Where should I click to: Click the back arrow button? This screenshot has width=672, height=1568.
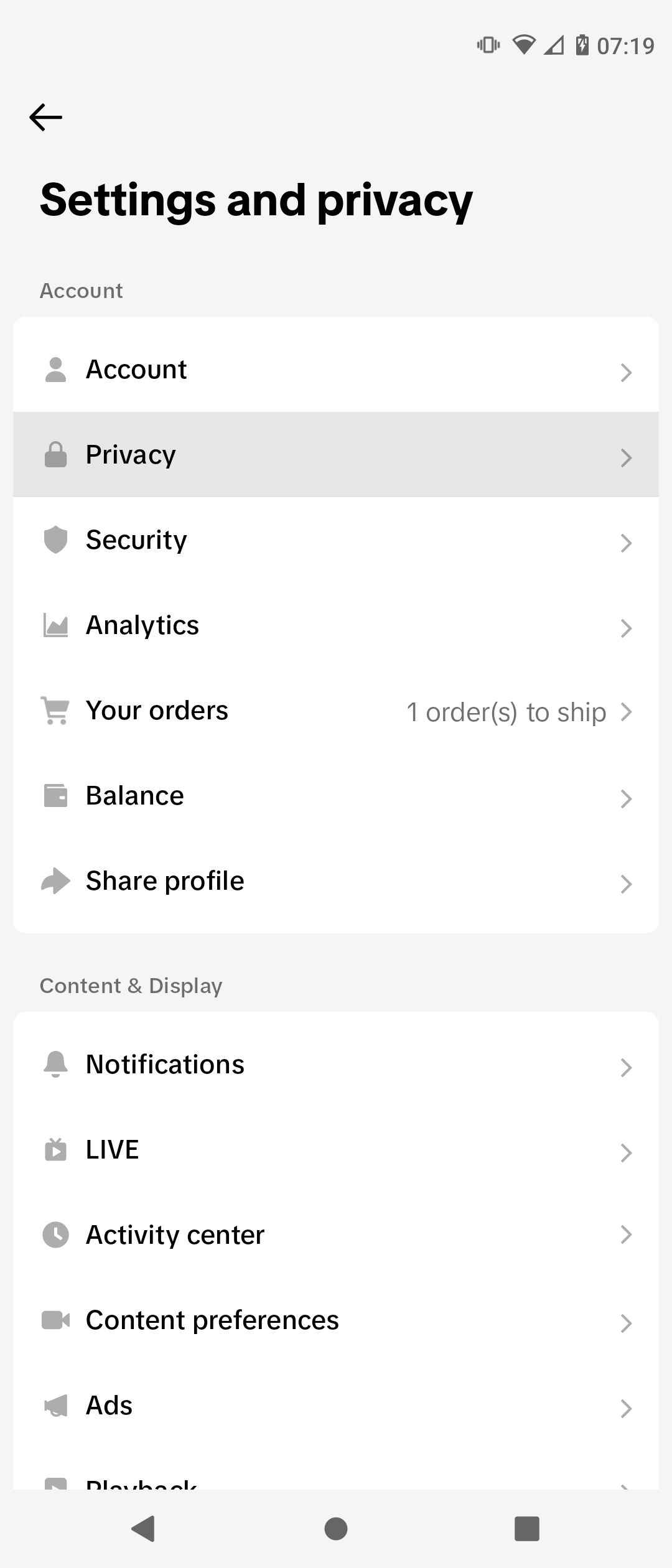pyautogui.click(x=45, y=116)
